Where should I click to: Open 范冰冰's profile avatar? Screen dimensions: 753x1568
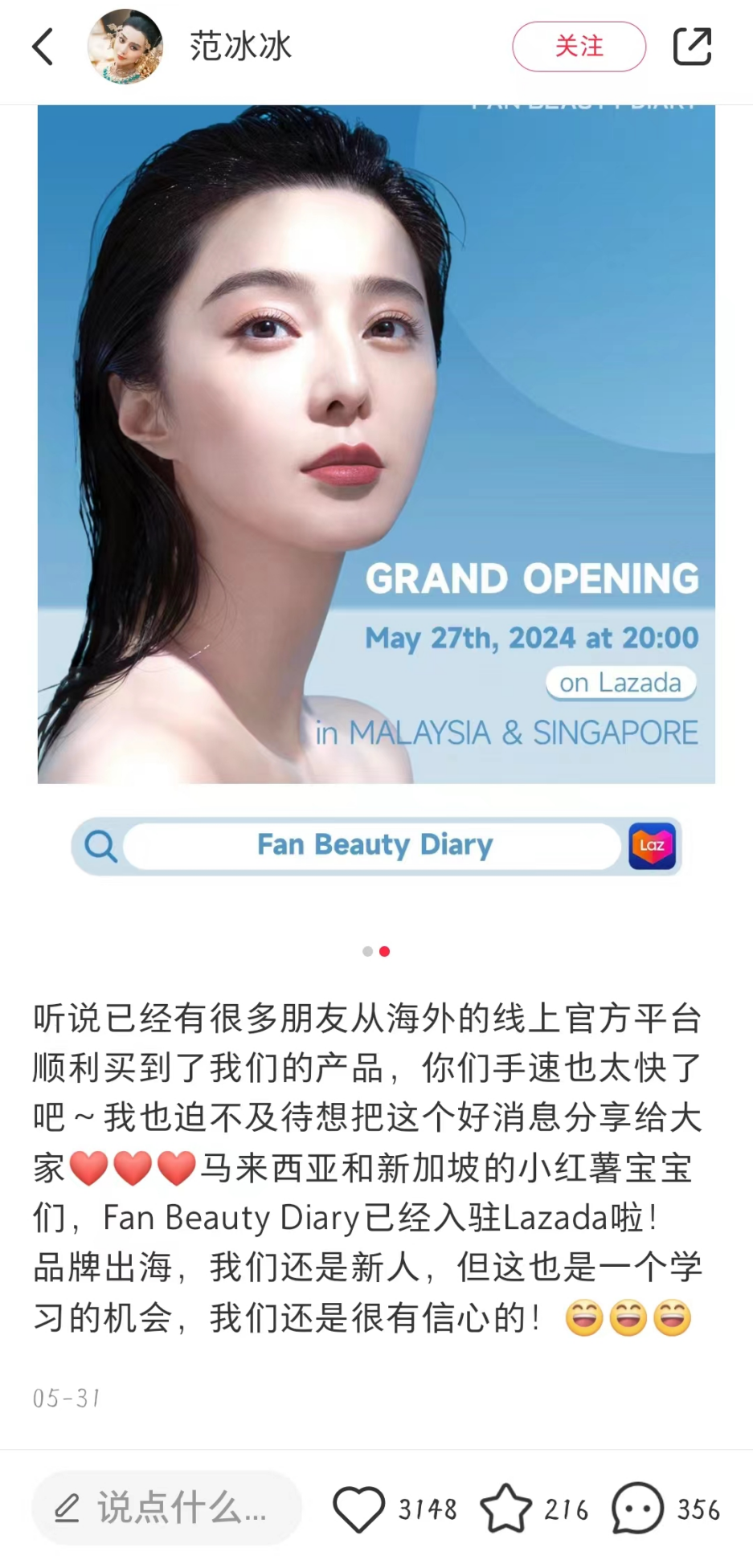125,47
